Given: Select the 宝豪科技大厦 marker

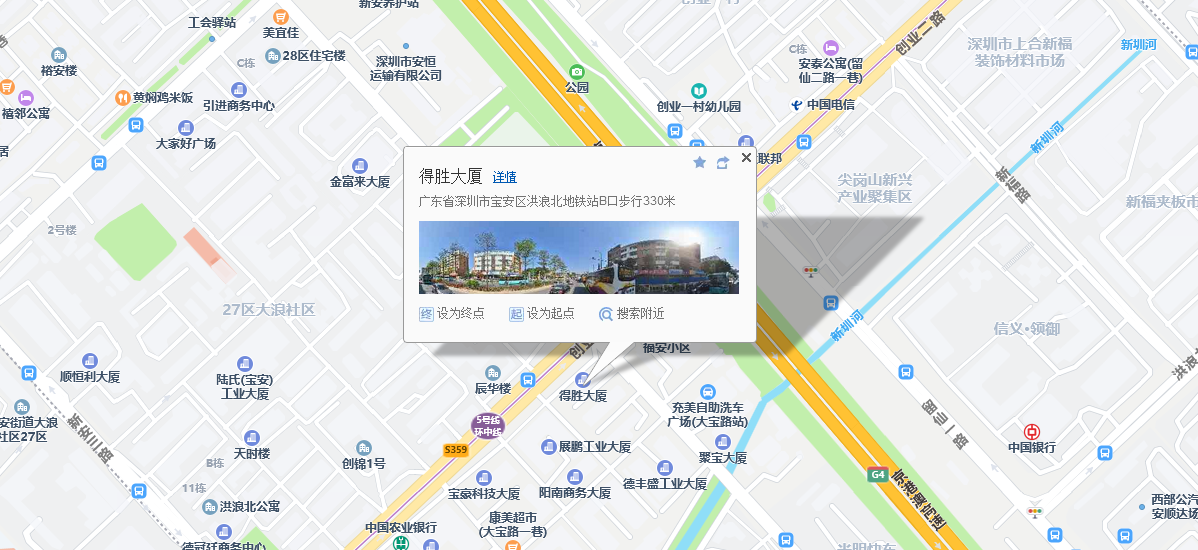Looking at the screenshot, I should [484, 478].
